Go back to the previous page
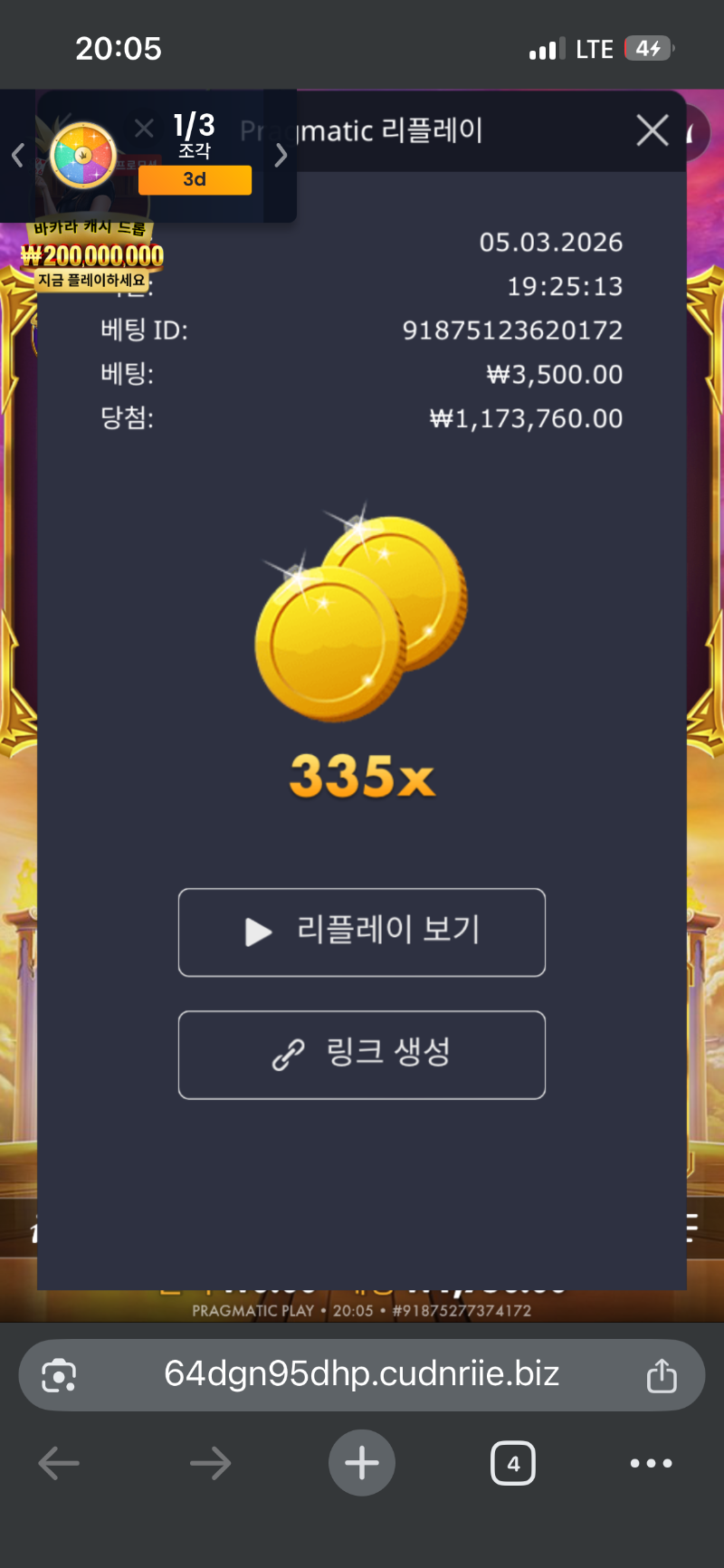This screenshot has height=1568, width=724. coord(60,1463)
